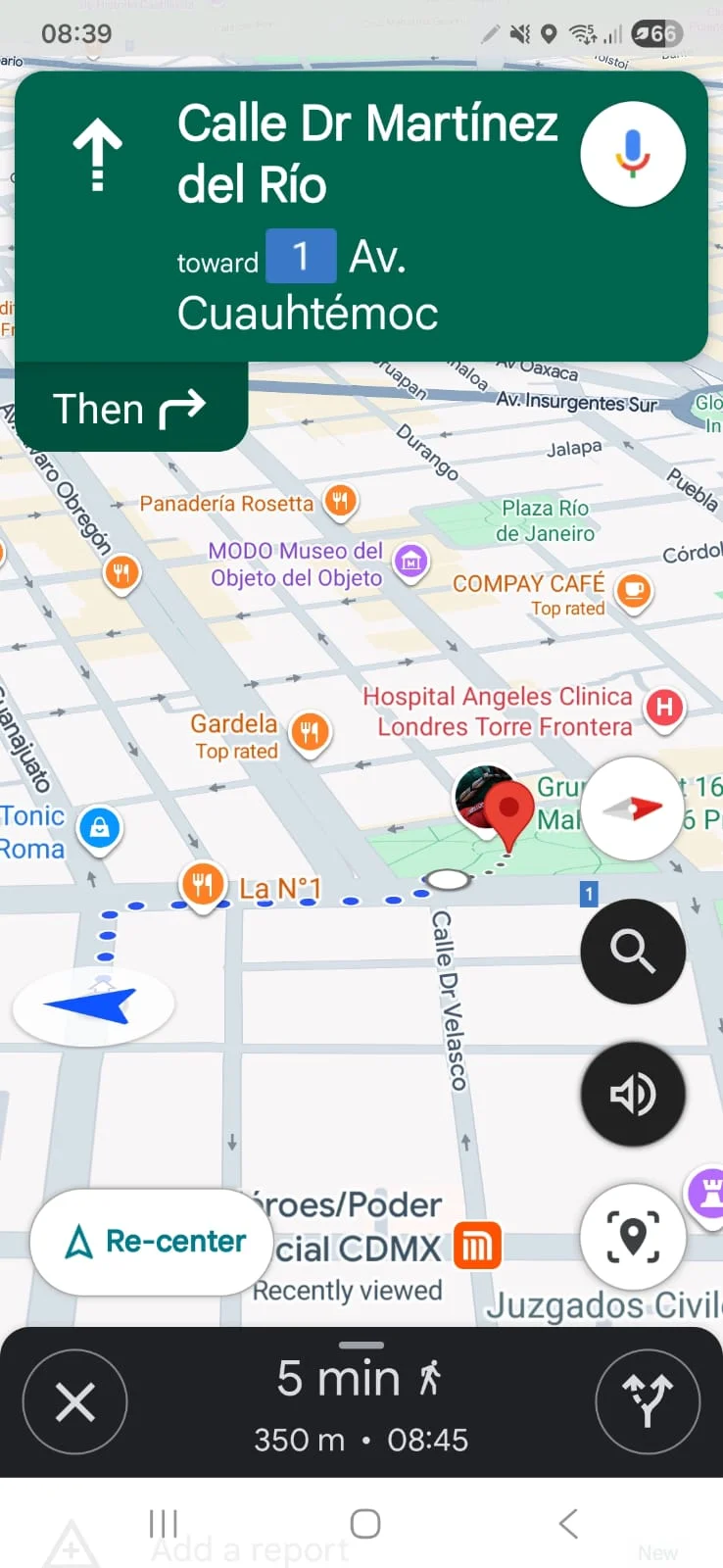Viewport: 723px width, 1568px height.
Task: Search along the route
Action: point(633,951)
